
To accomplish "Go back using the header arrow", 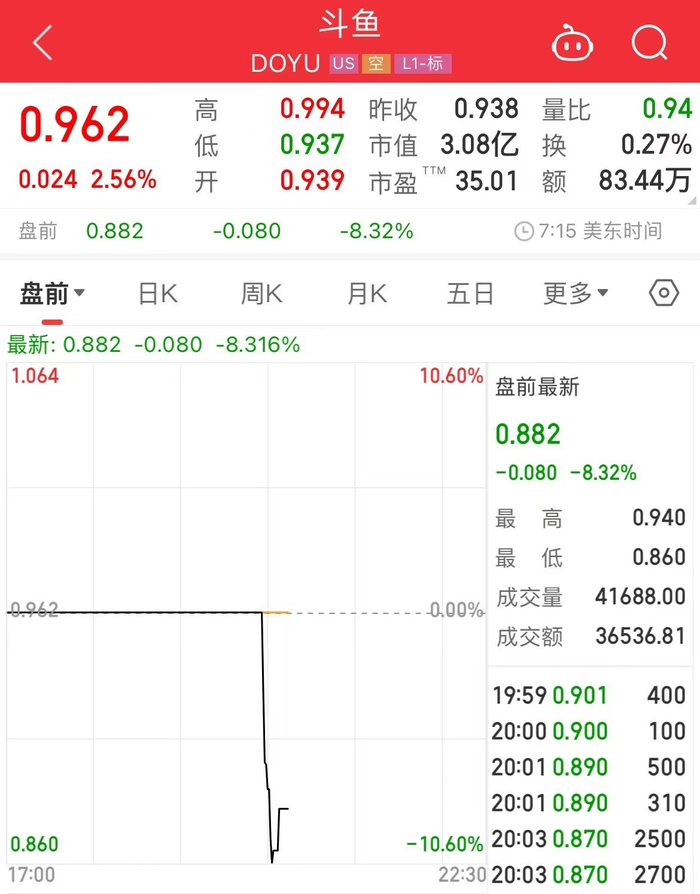I will (x=42, y=43).
